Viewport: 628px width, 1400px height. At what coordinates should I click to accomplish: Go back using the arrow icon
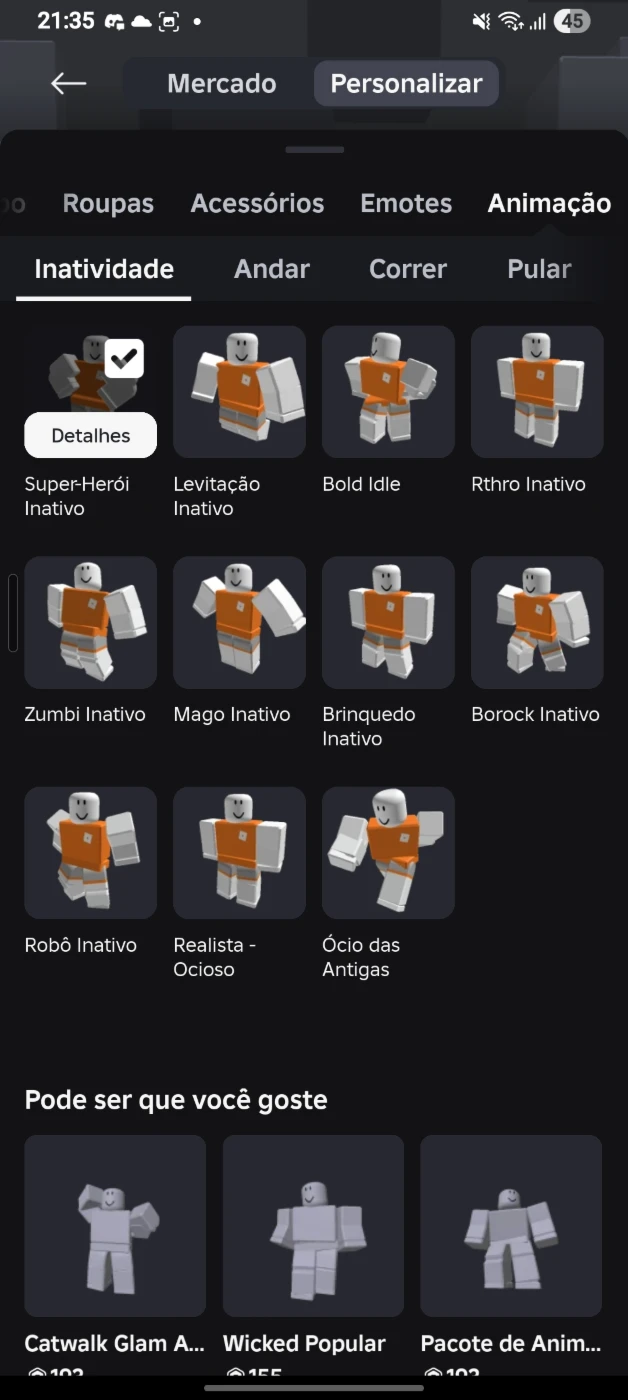68,83
